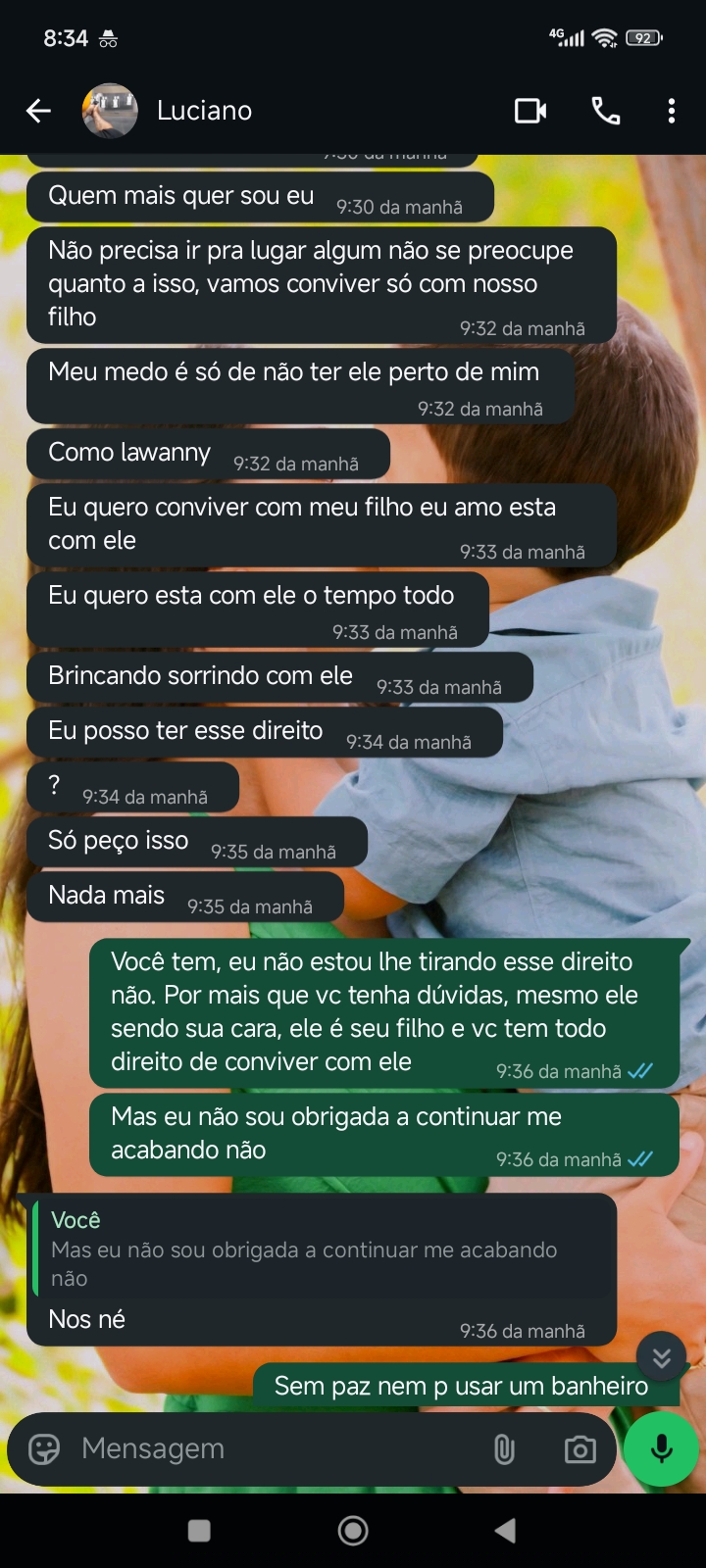Viewport: 706px width, 1568px height.
Task: Open the emoji and sticker picker
Action: point(44,1448)
